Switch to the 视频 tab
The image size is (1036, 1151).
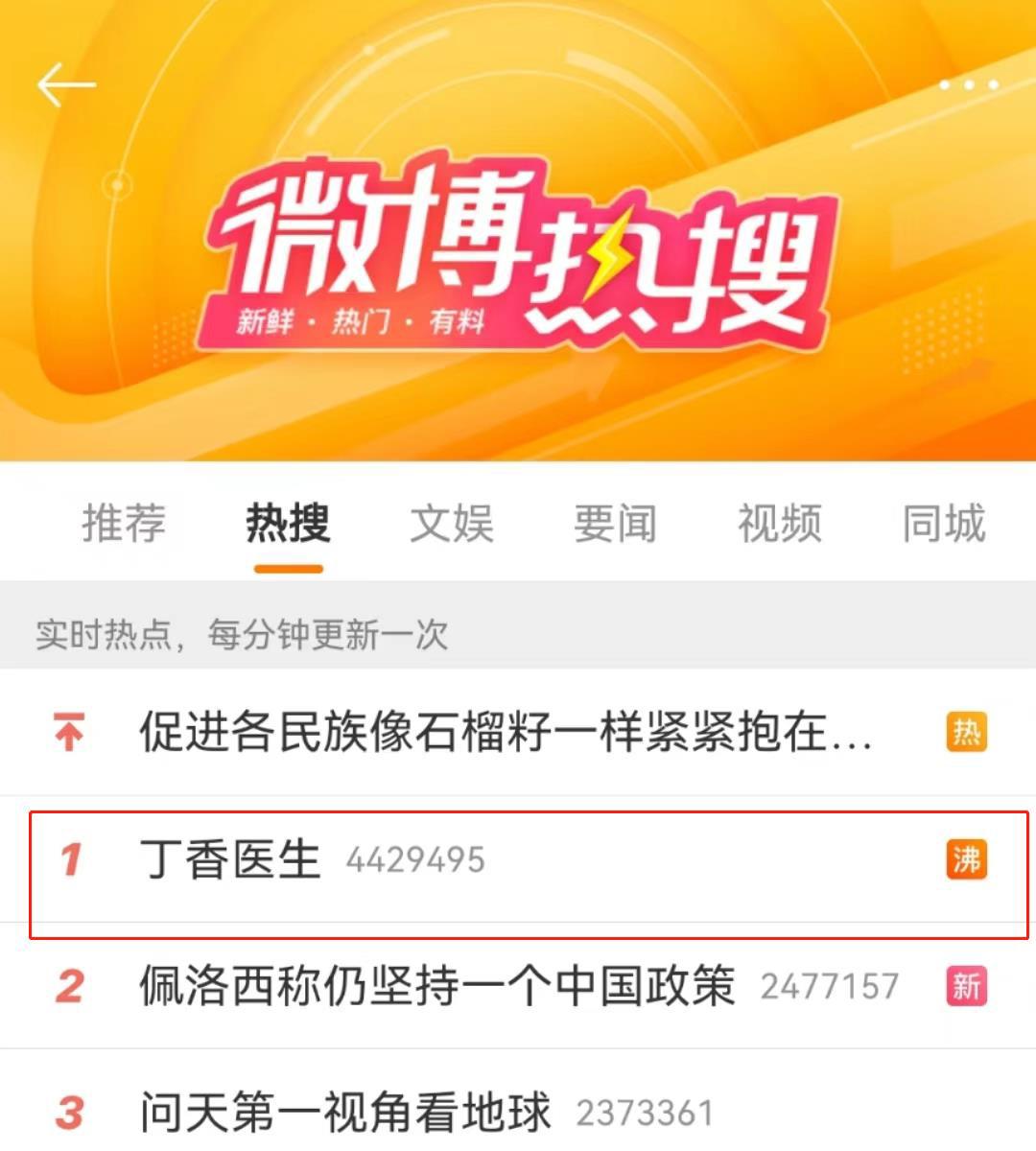click(x=780, y=524)
